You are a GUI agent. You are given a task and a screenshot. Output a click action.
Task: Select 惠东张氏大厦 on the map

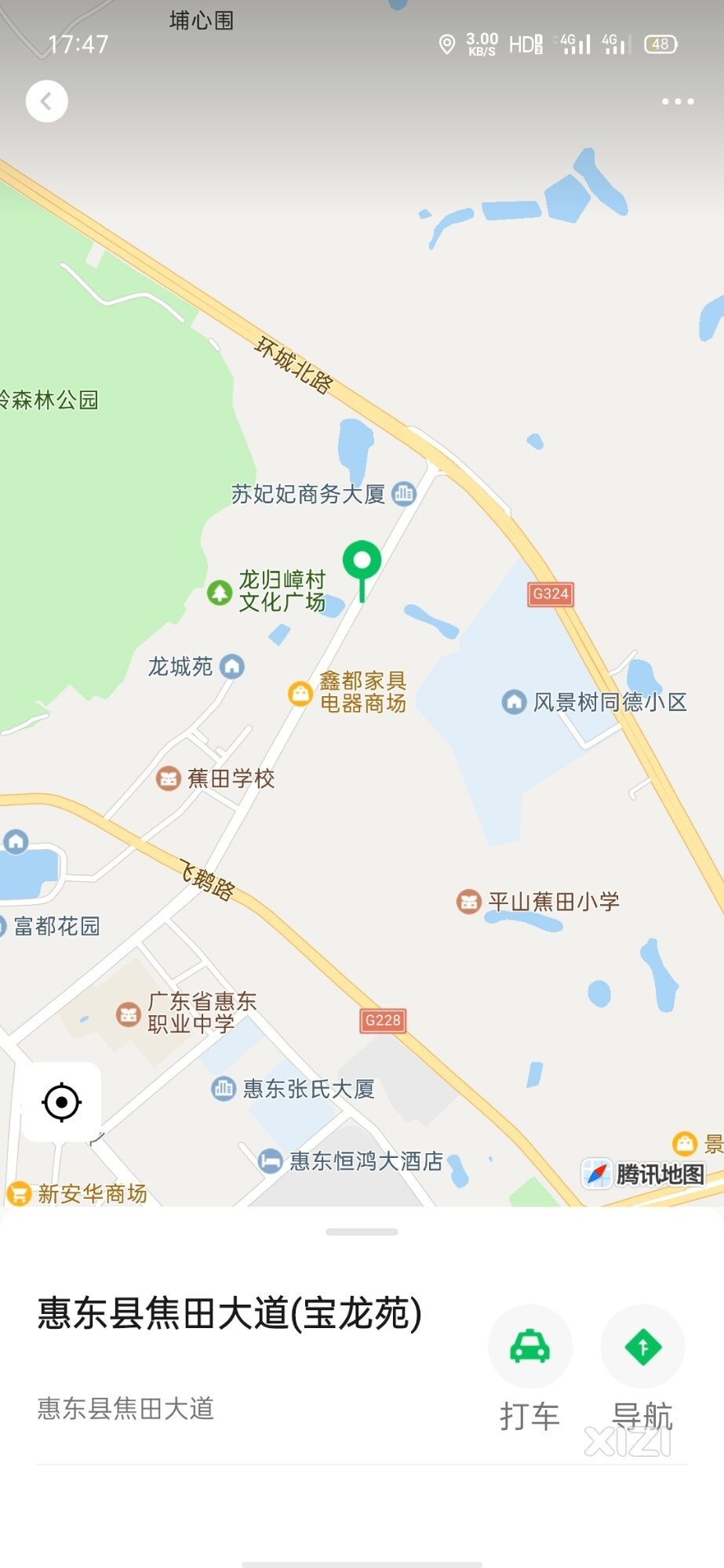[x=224, y=1088]
